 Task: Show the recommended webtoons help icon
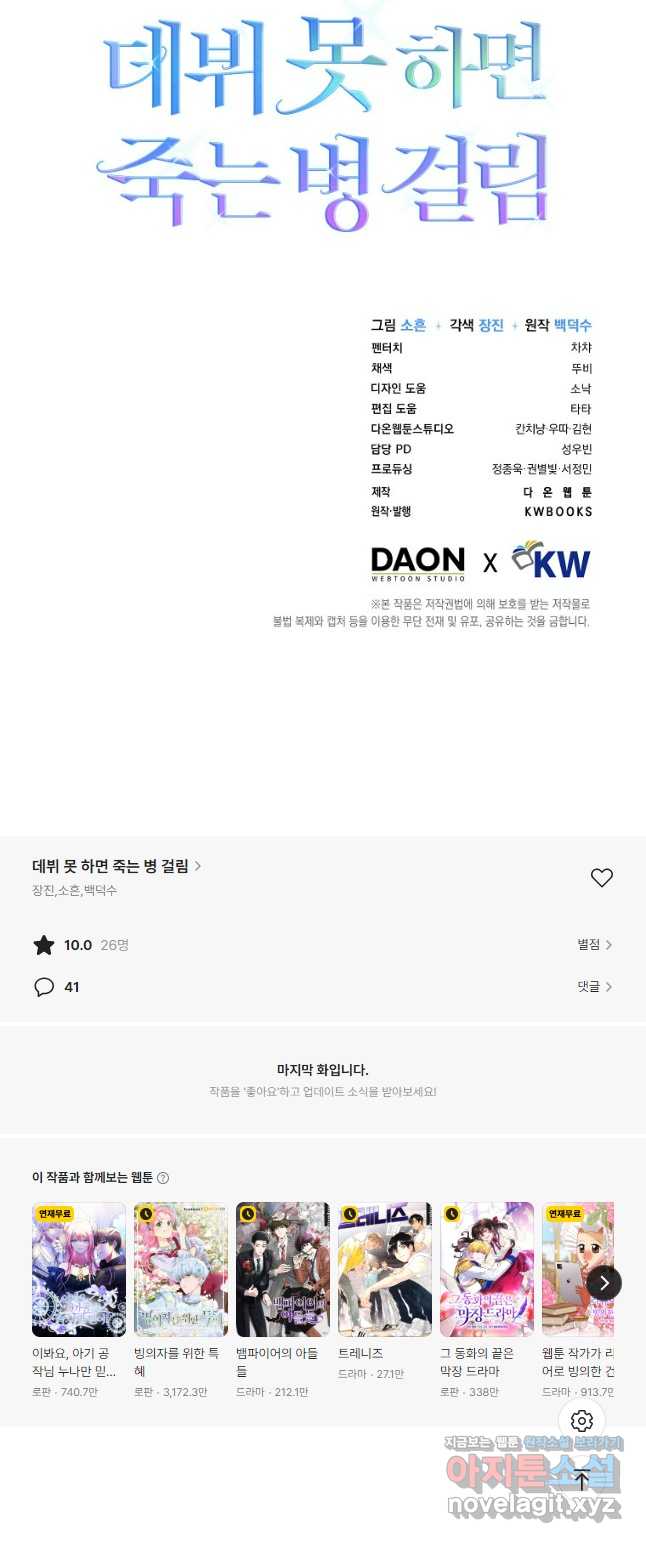click(163, 1178)
